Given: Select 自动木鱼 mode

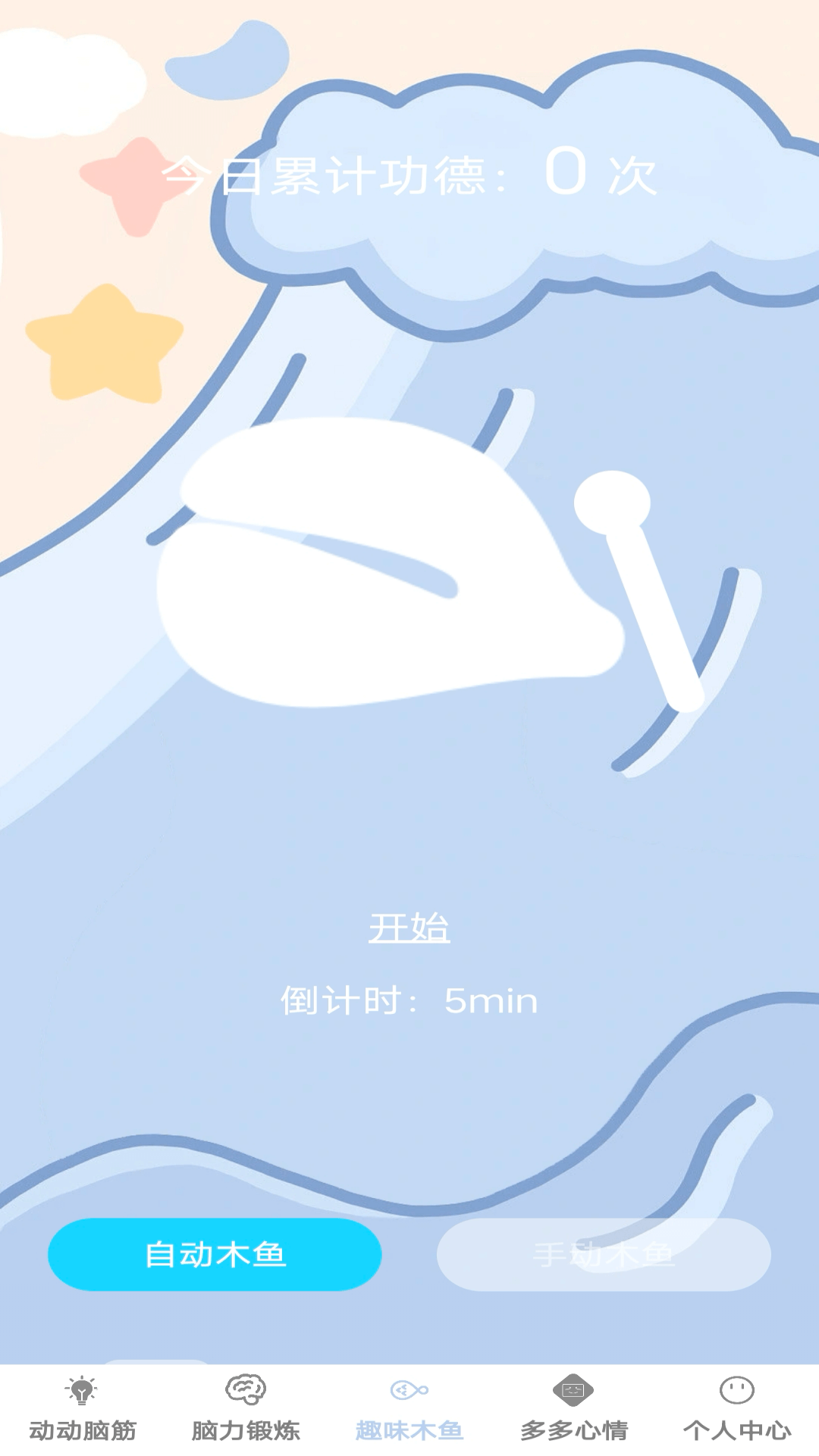Looking at the screenshot, I should [x=215, y=1255].
